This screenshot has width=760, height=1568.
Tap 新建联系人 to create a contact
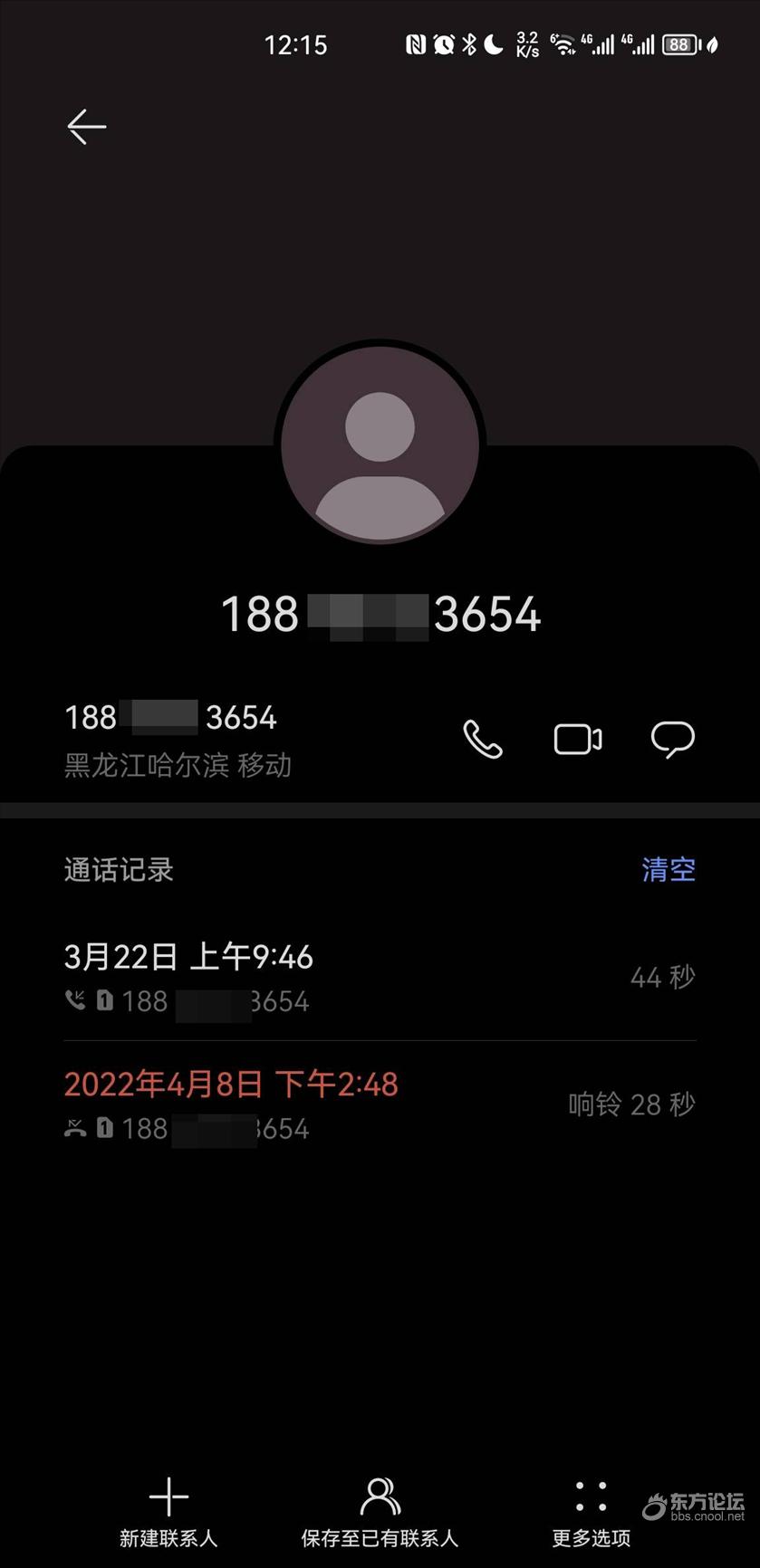click(168, 1512)
